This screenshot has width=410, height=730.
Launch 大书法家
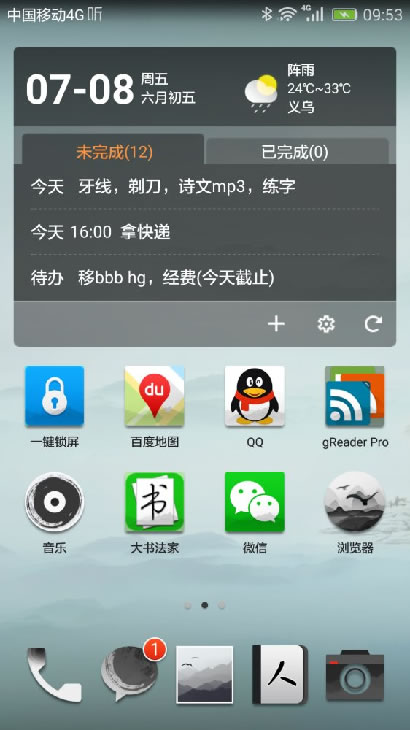(x=155, y=512)
